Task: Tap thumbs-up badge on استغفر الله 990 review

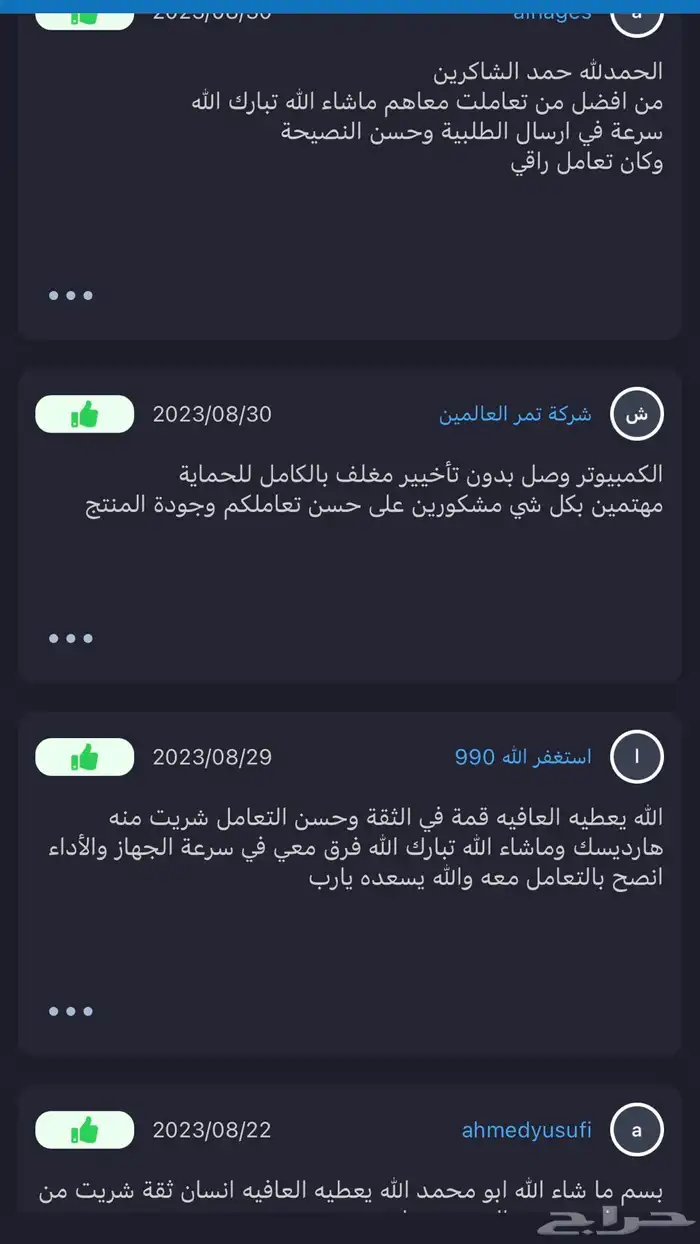Action: [x=85, y=757]
